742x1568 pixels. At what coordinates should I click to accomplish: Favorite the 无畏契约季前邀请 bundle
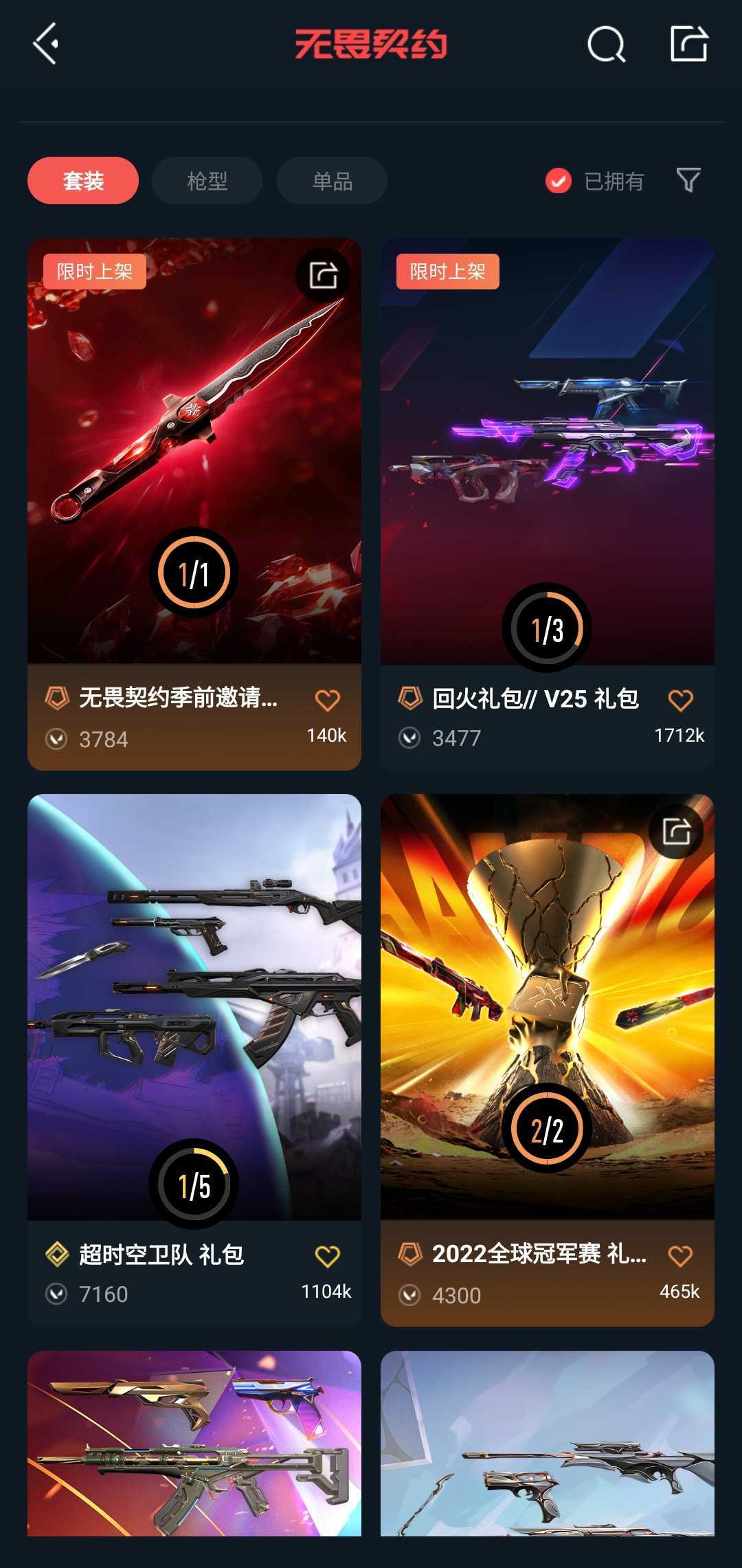(328, 700)
